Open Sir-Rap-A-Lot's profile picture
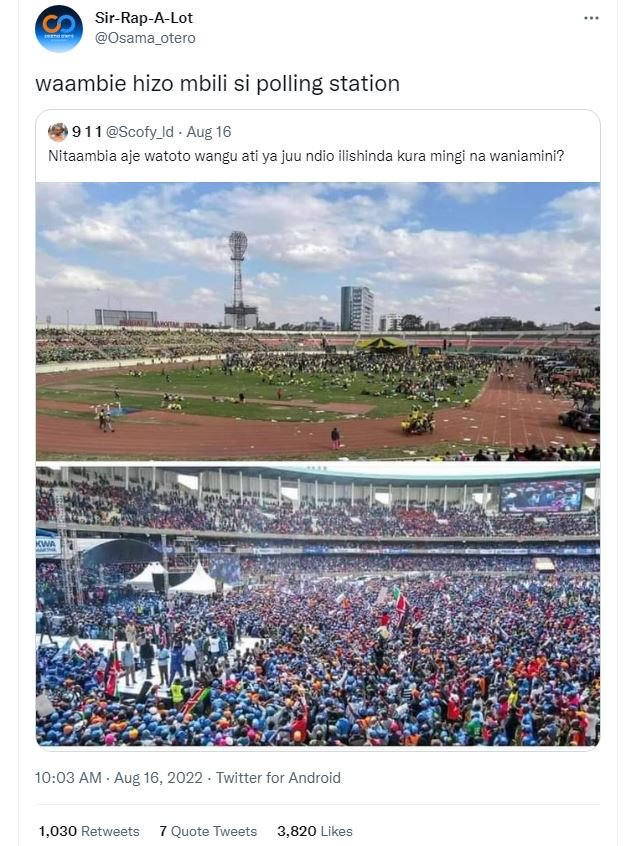This screenshot has height=846, width=628. [x=59, y=28]
